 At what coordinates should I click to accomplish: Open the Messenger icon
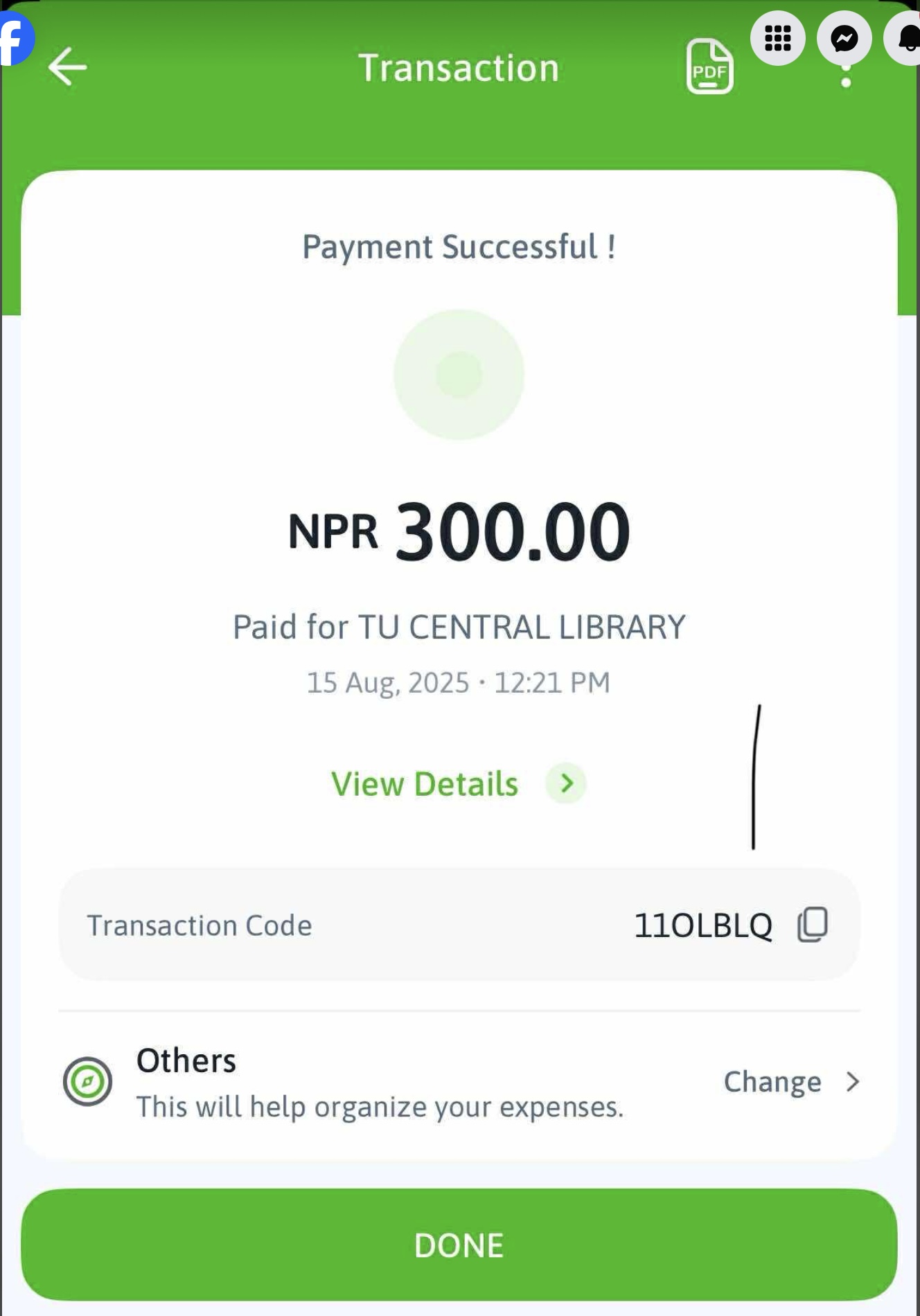[x=844, y=38]
